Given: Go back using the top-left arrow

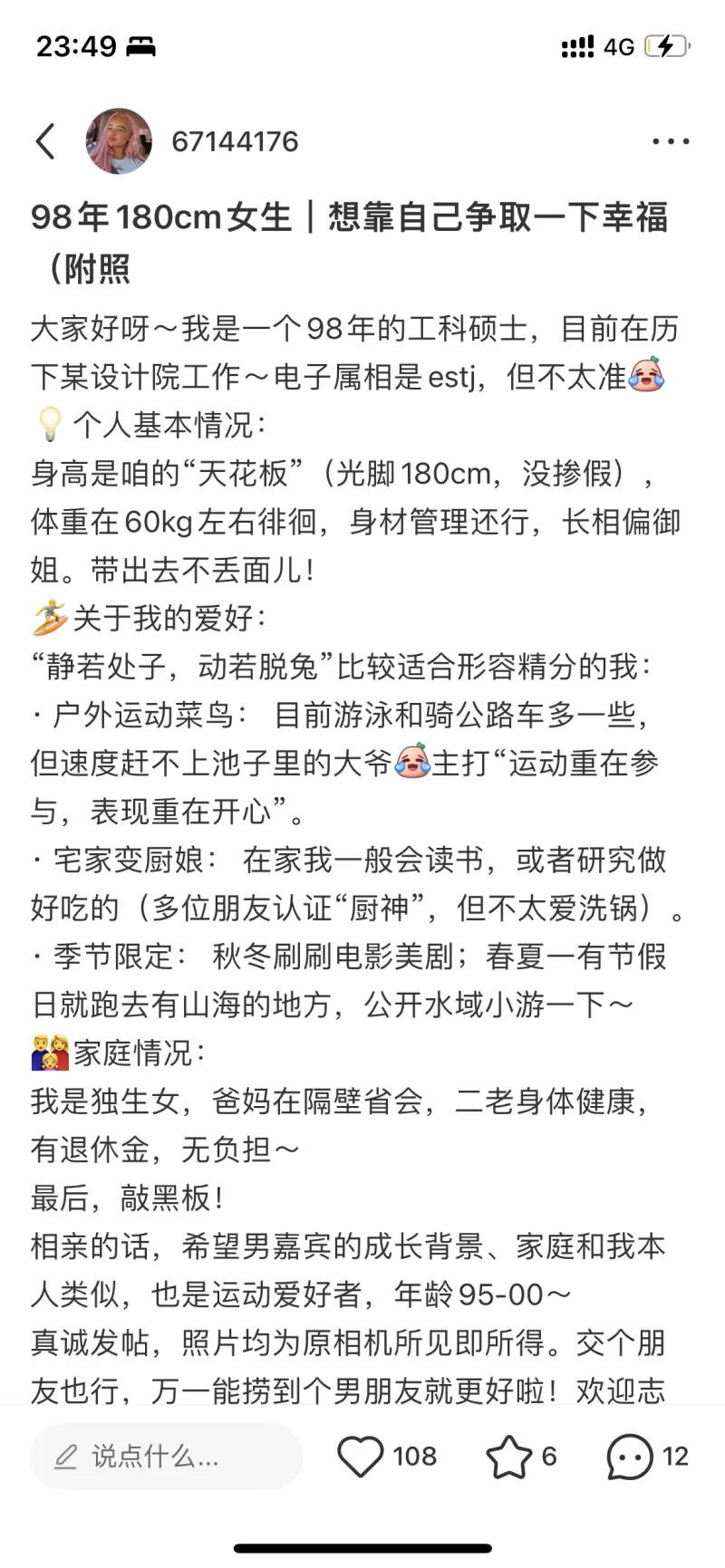Looking at the screenshot, I should 45,141.
